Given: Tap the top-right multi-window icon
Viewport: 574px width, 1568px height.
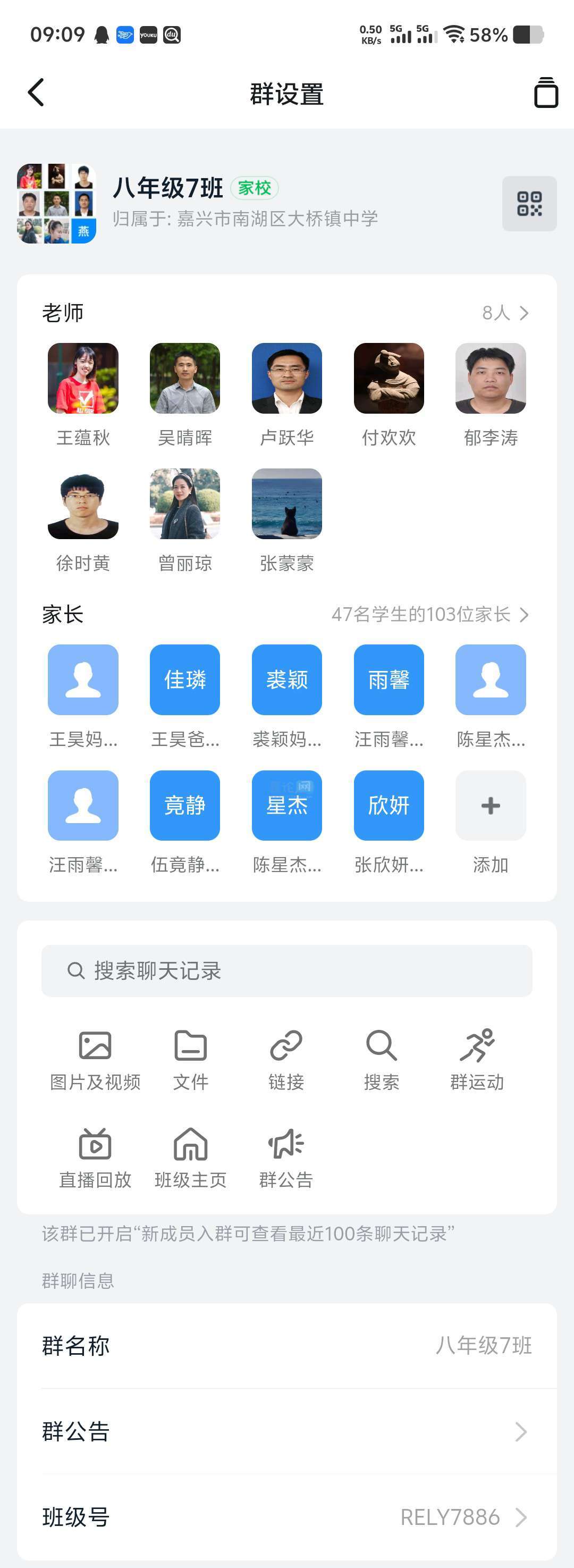Looking at the screenshot, I should coord(545,93).
